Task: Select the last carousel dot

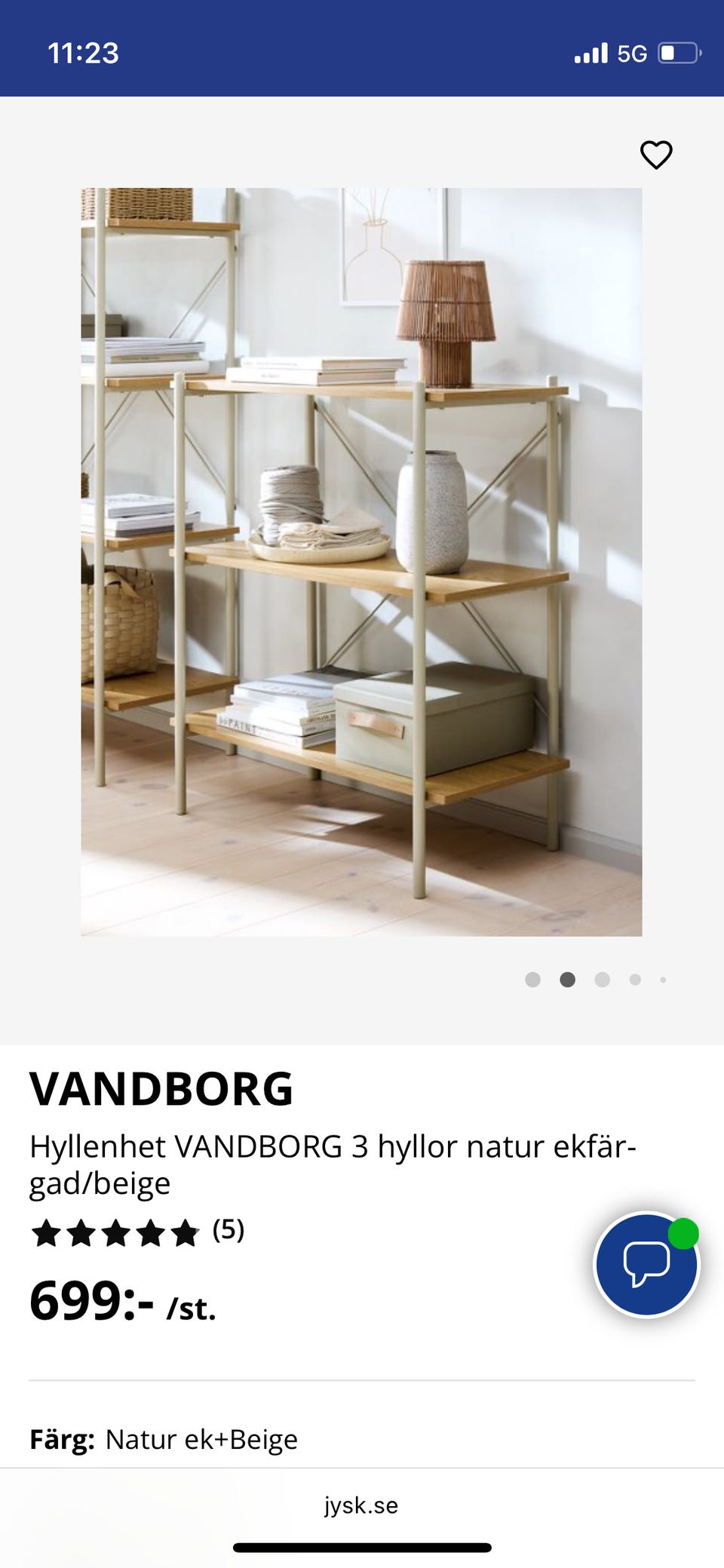Action: 662,979
